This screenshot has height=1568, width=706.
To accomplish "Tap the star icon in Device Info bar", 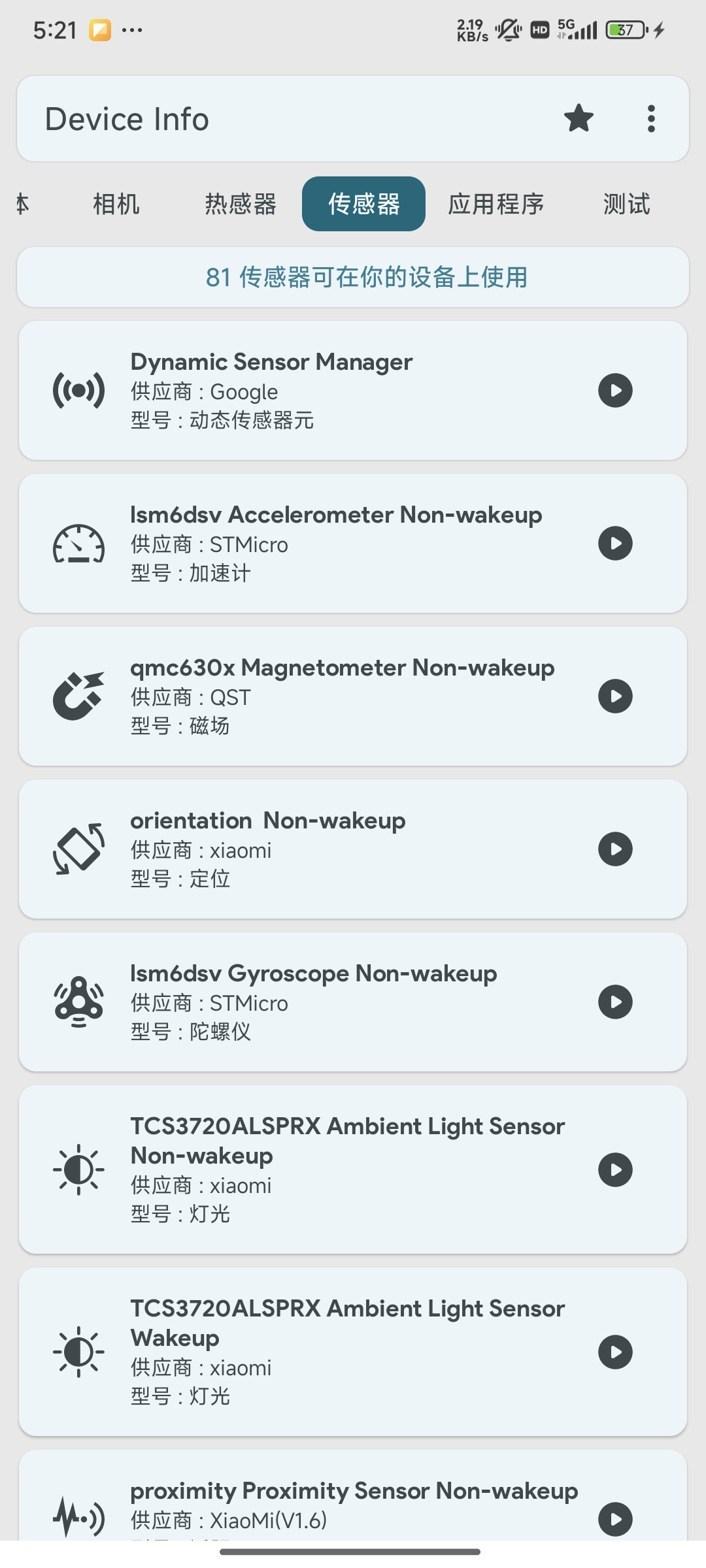I will (579, 119).
